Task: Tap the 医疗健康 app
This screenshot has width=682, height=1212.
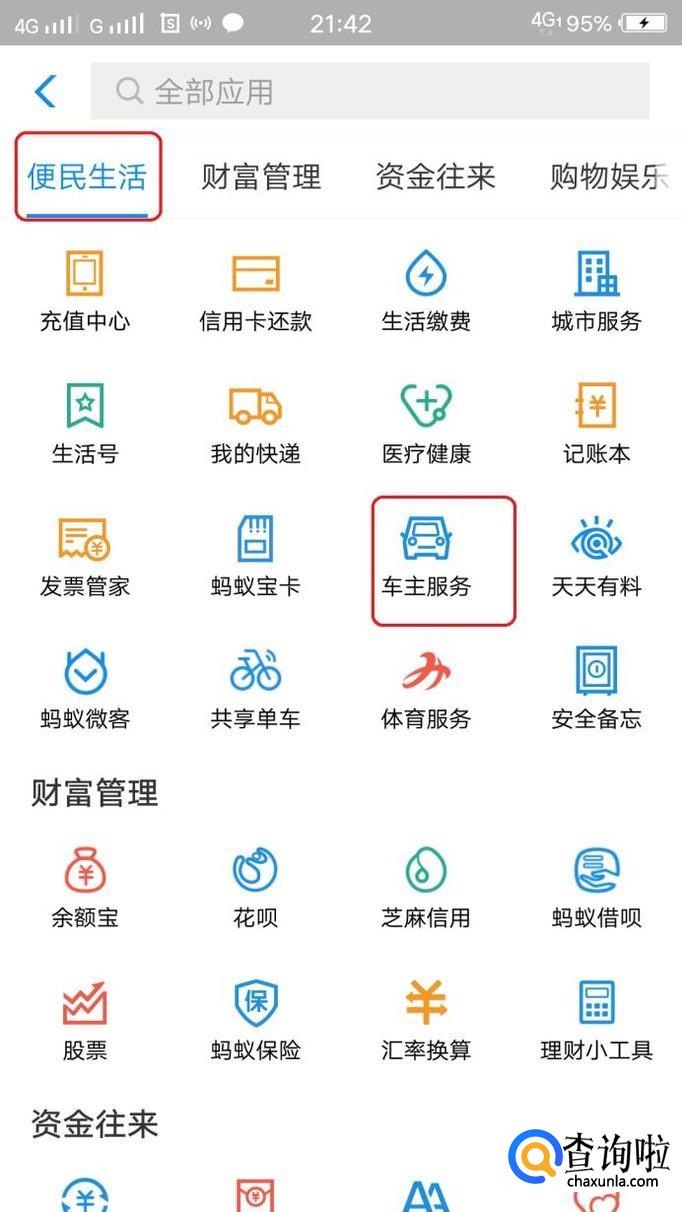Action: pyautogui.click(x=426, y=422)
